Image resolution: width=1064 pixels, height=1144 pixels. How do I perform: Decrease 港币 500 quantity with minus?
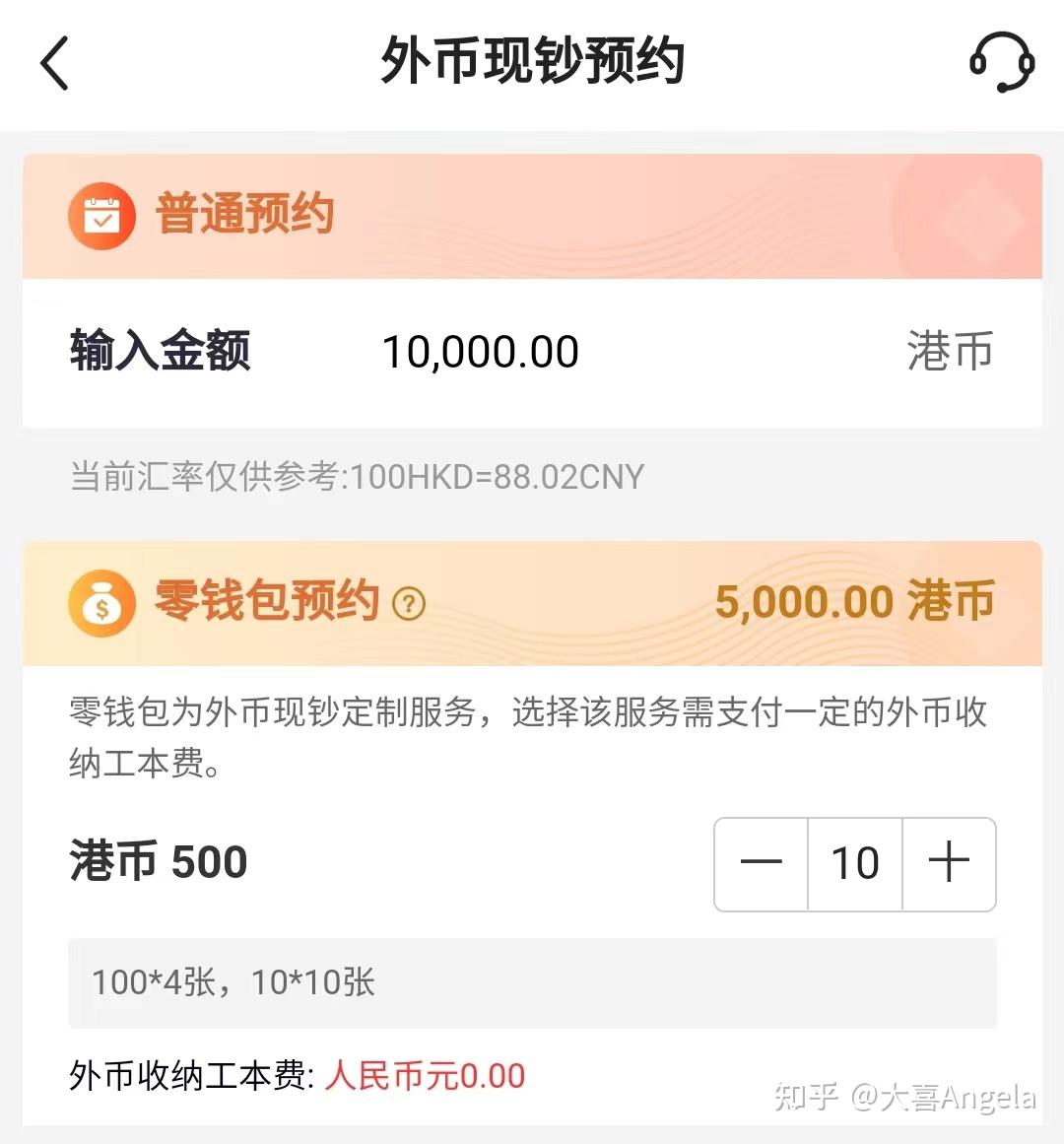[761, 864]
